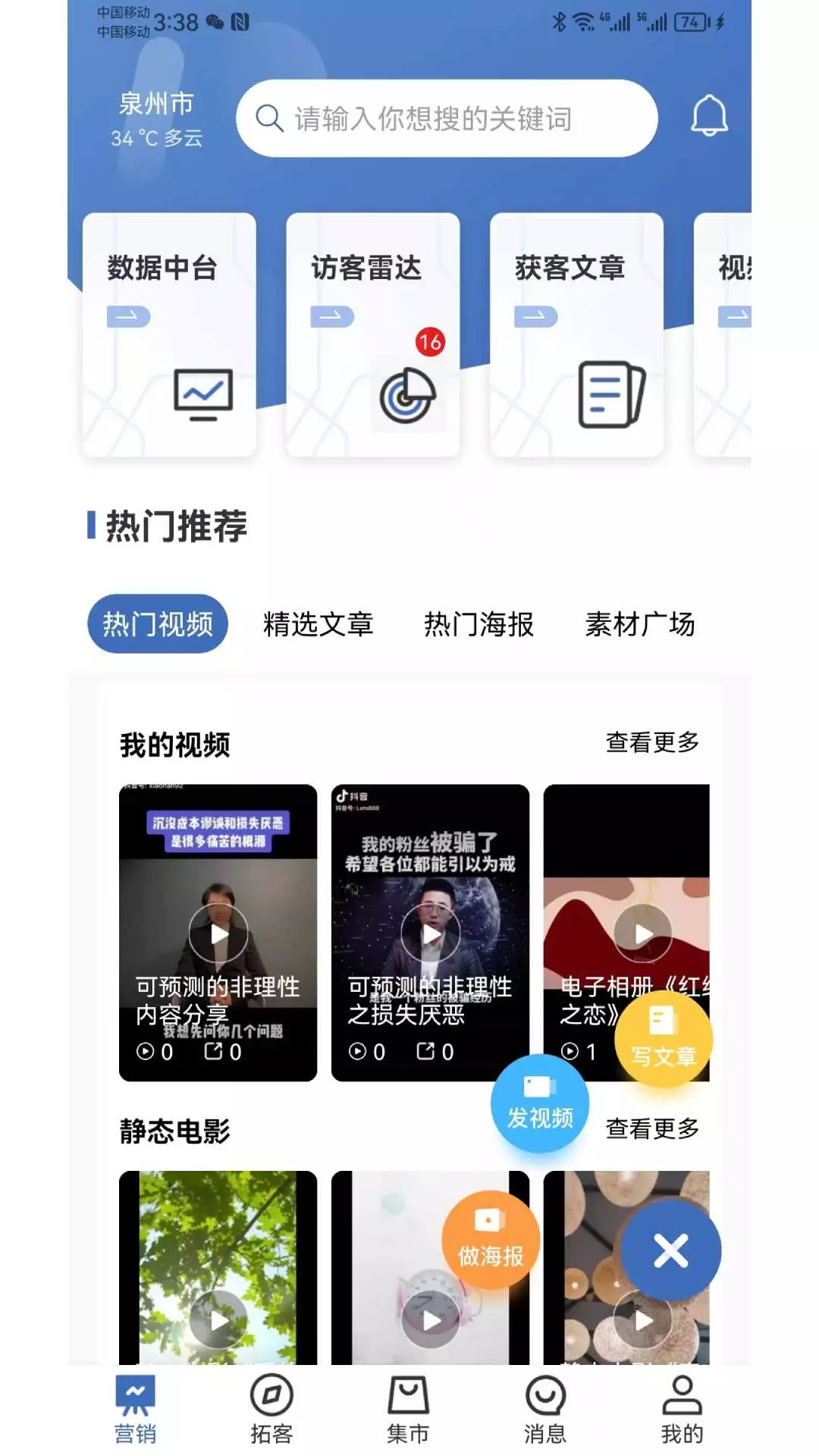819x1456 pixels.
Task: Switch to the 热门海报 tab
Action: click(479, 624)
